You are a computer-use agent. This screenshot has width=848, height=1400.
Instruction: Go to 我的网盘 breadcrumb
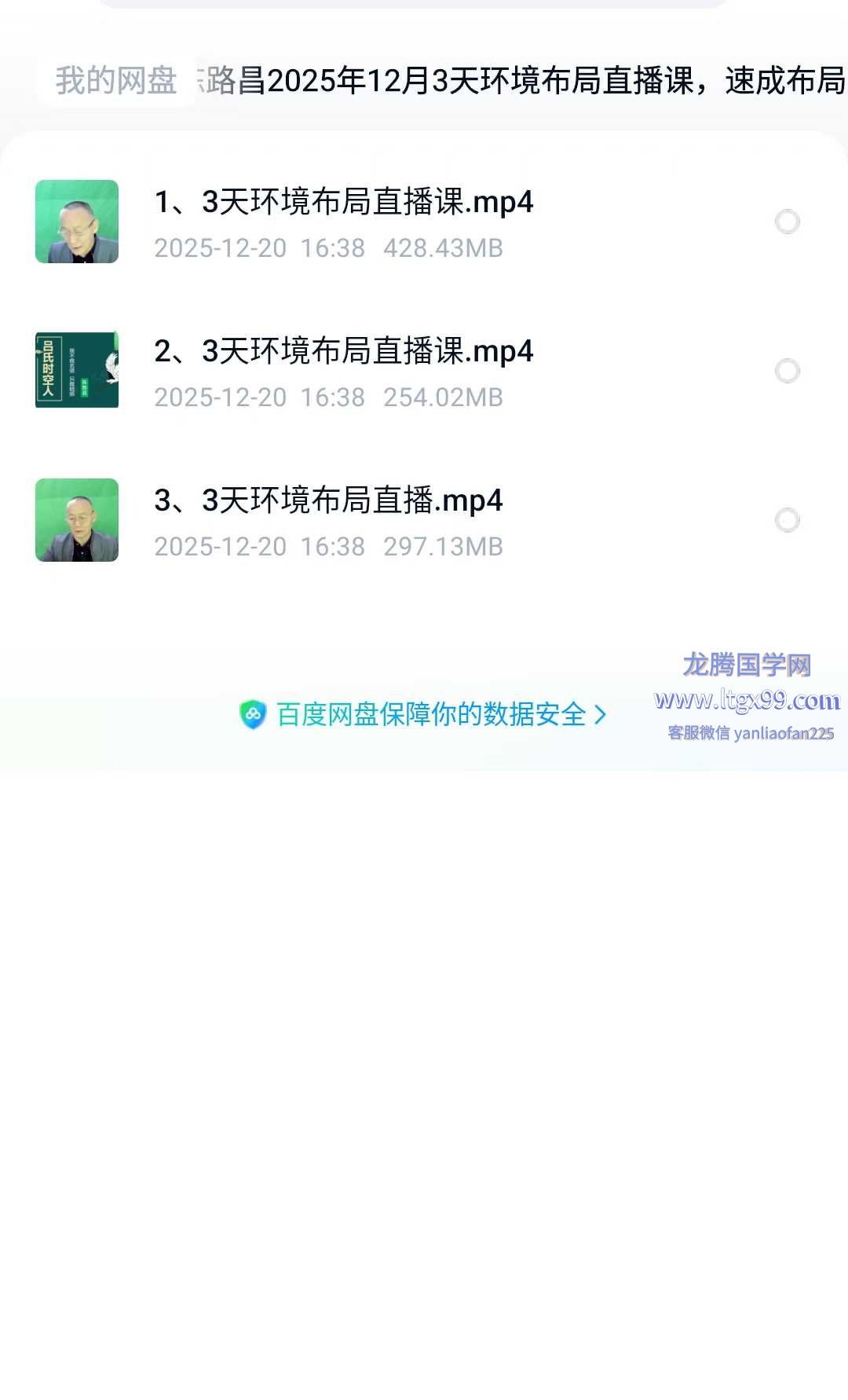pos(115,81)
